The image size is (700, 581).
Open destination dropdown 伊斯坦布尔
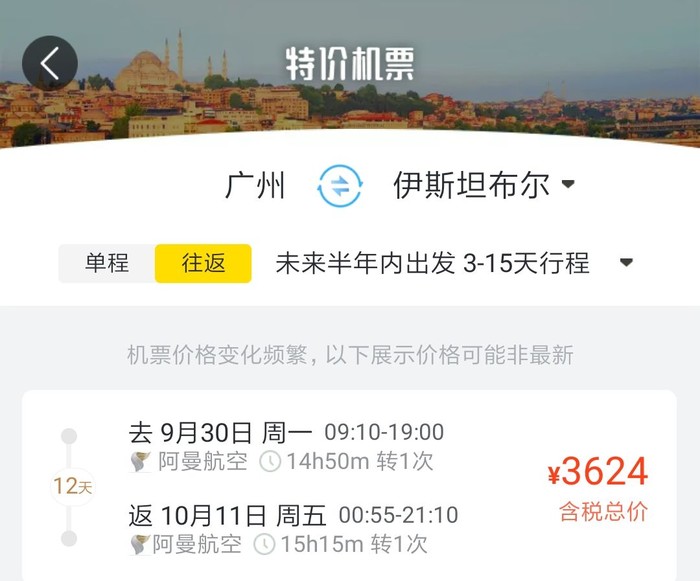pyautogui.click(x=484, y=186)
